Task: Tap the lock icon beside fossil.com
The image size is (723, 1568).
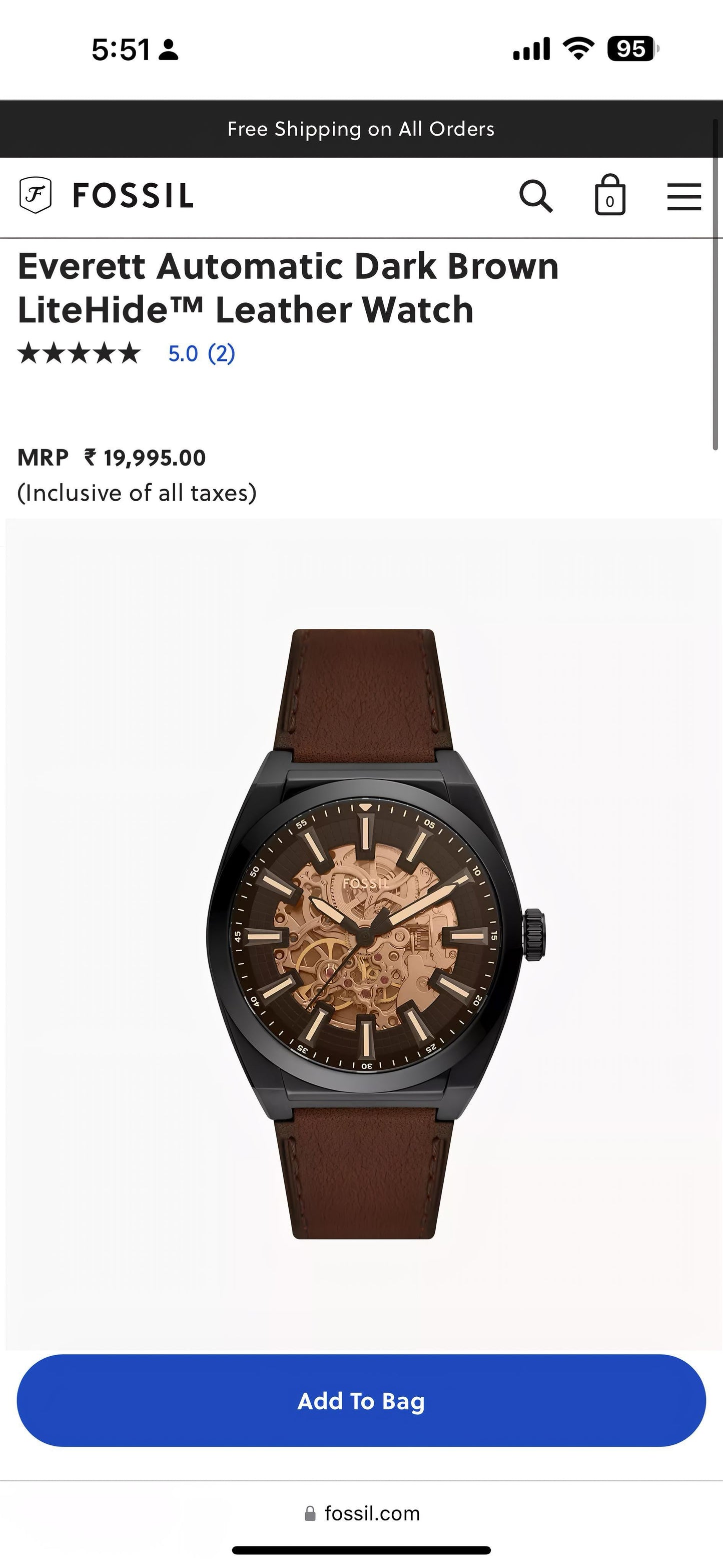Action: [x=310, y=1514]
